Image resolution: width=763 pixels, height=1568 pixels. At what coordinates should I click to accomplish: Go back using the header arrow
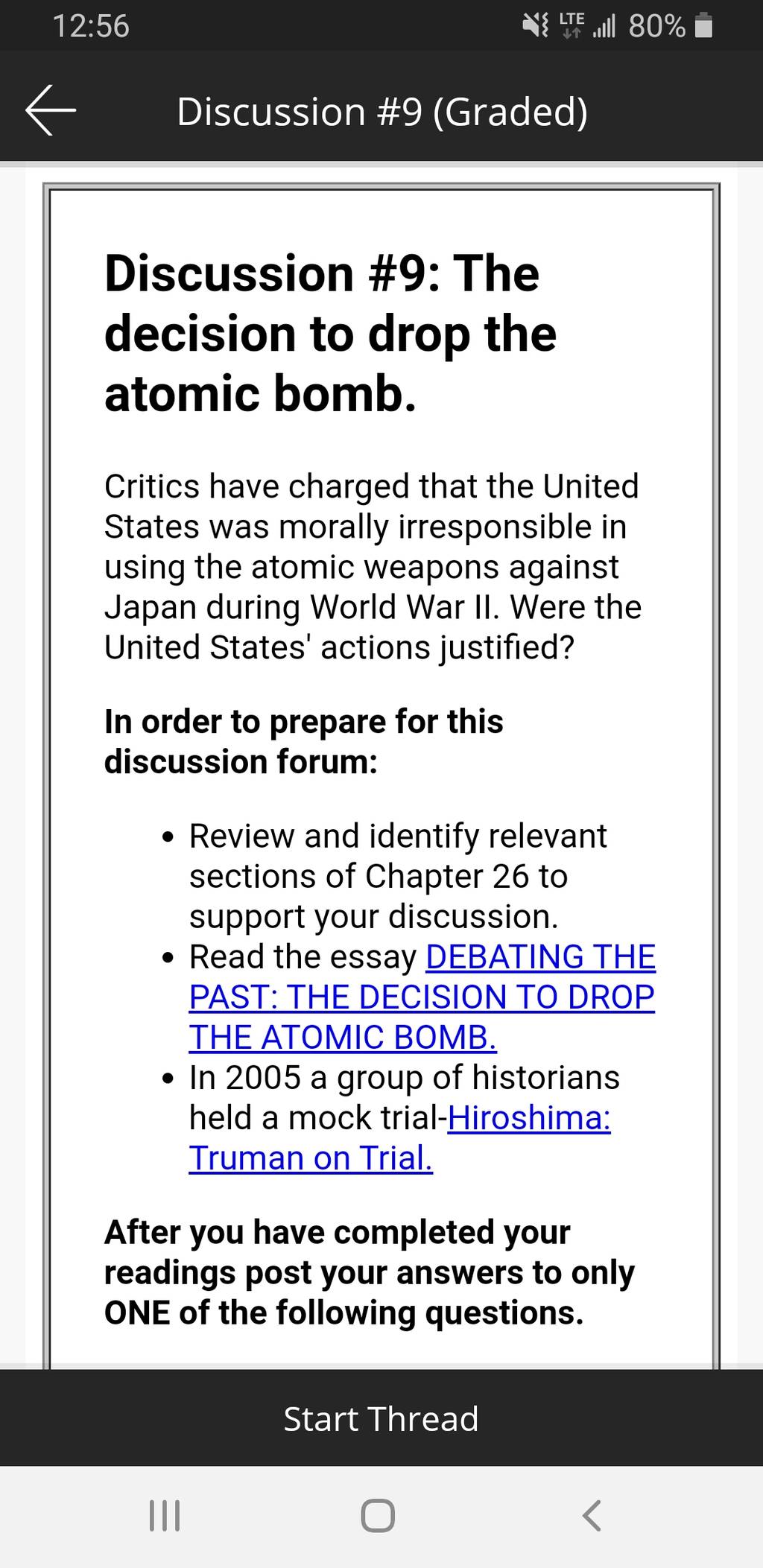point(51,110)
